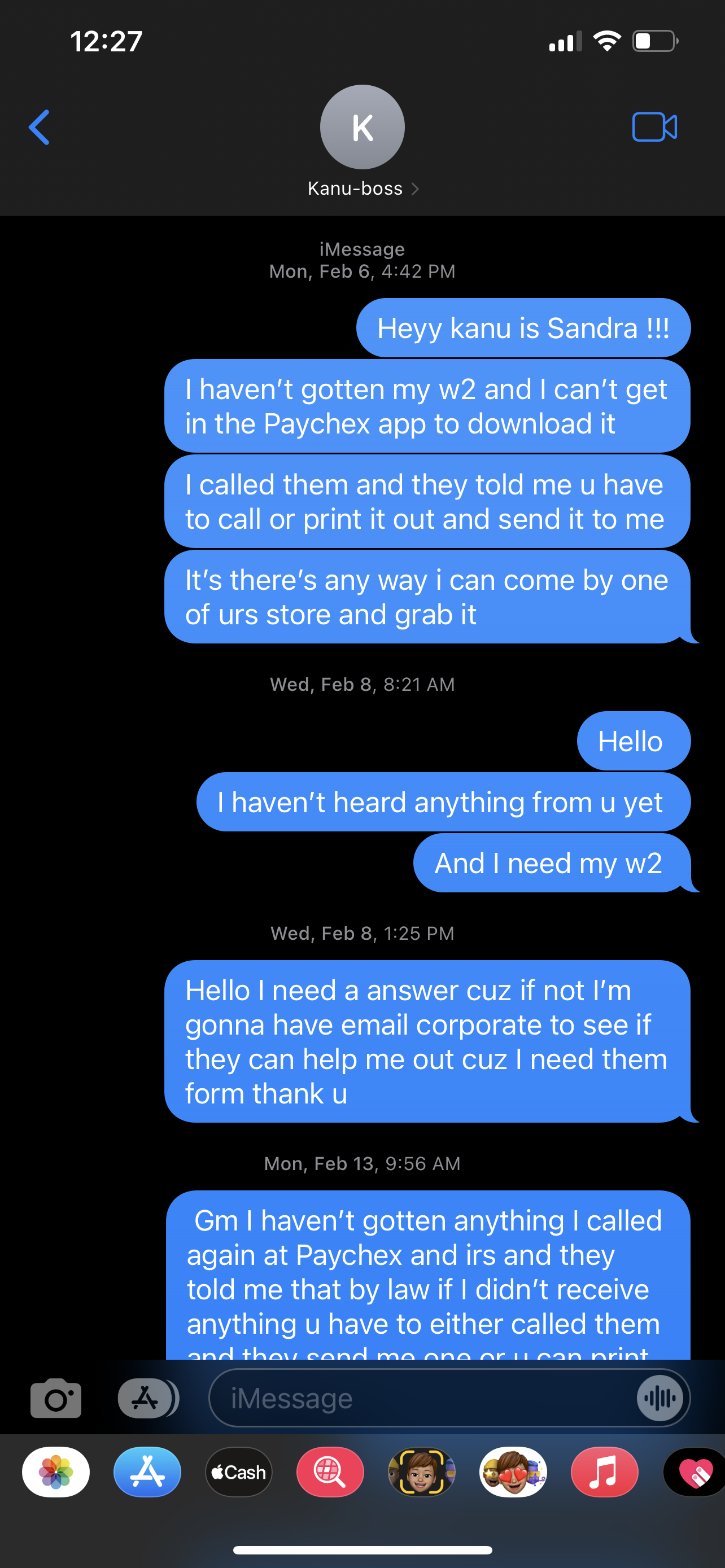Open the camera to attach a photo
The height and width of the screenshot is (1568, 725).
(x=56, y=1398)
